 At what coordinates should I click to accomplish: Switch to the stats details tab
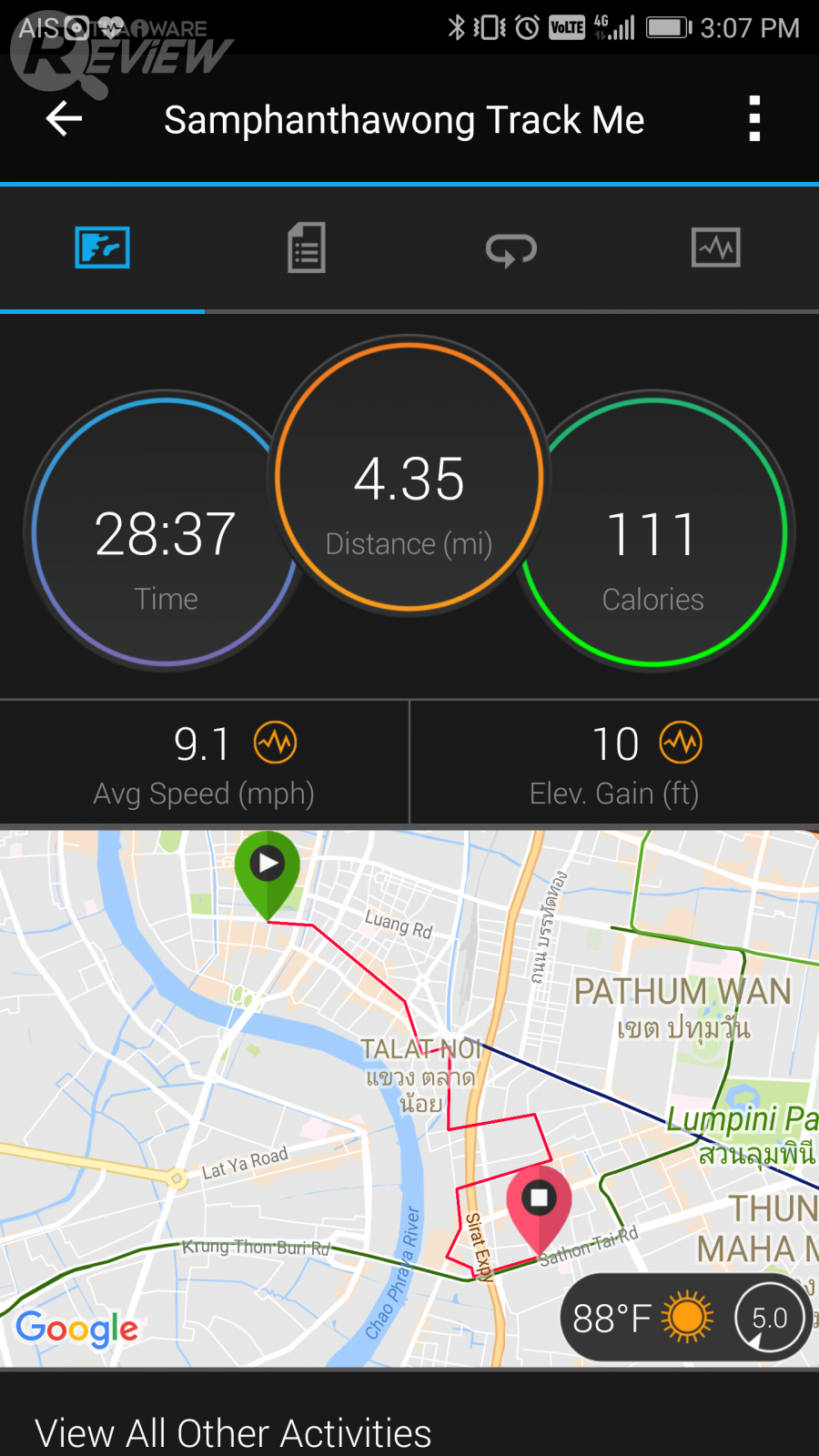307,248
